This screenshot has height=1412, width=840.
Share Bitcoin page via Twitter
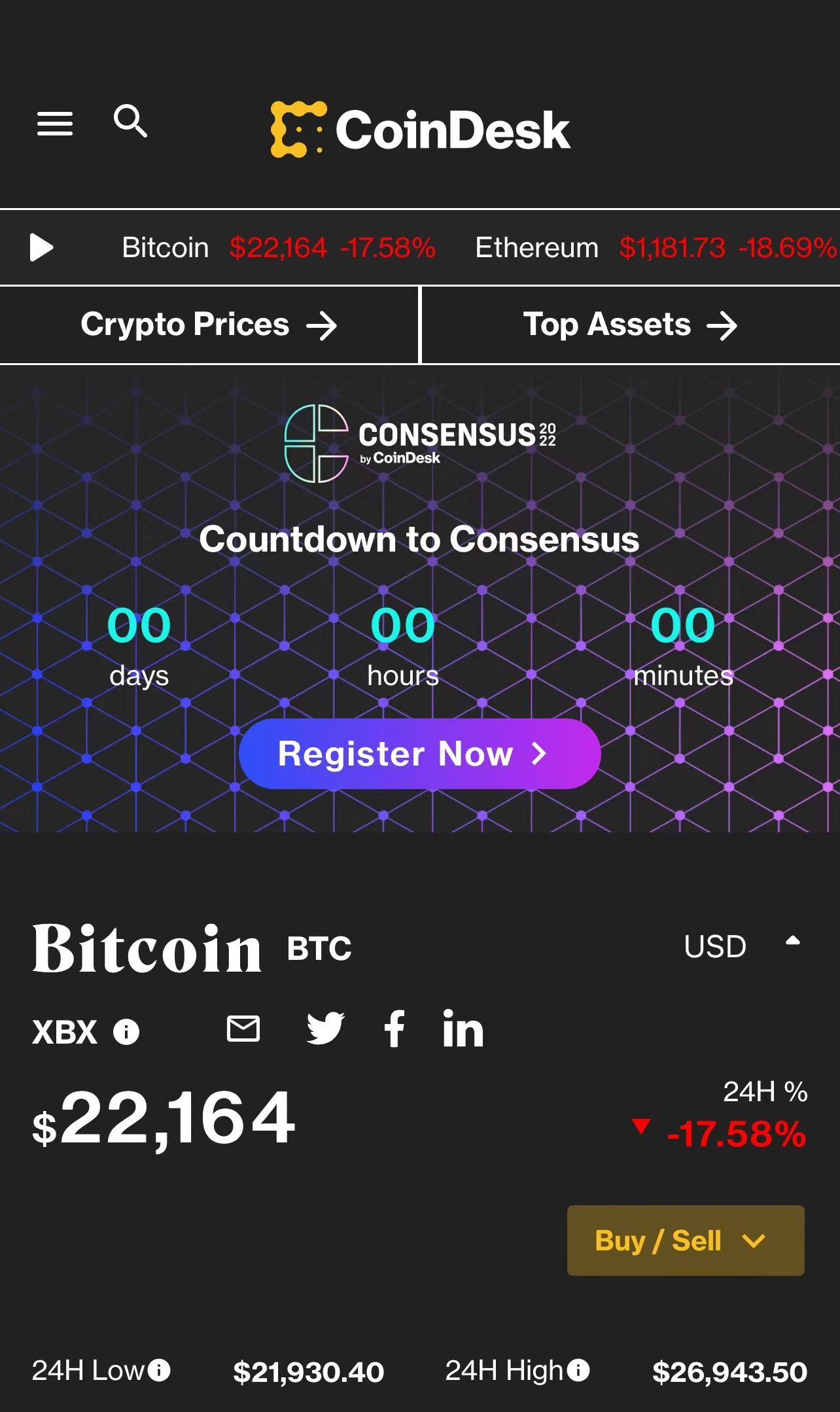coord(325,1027)
